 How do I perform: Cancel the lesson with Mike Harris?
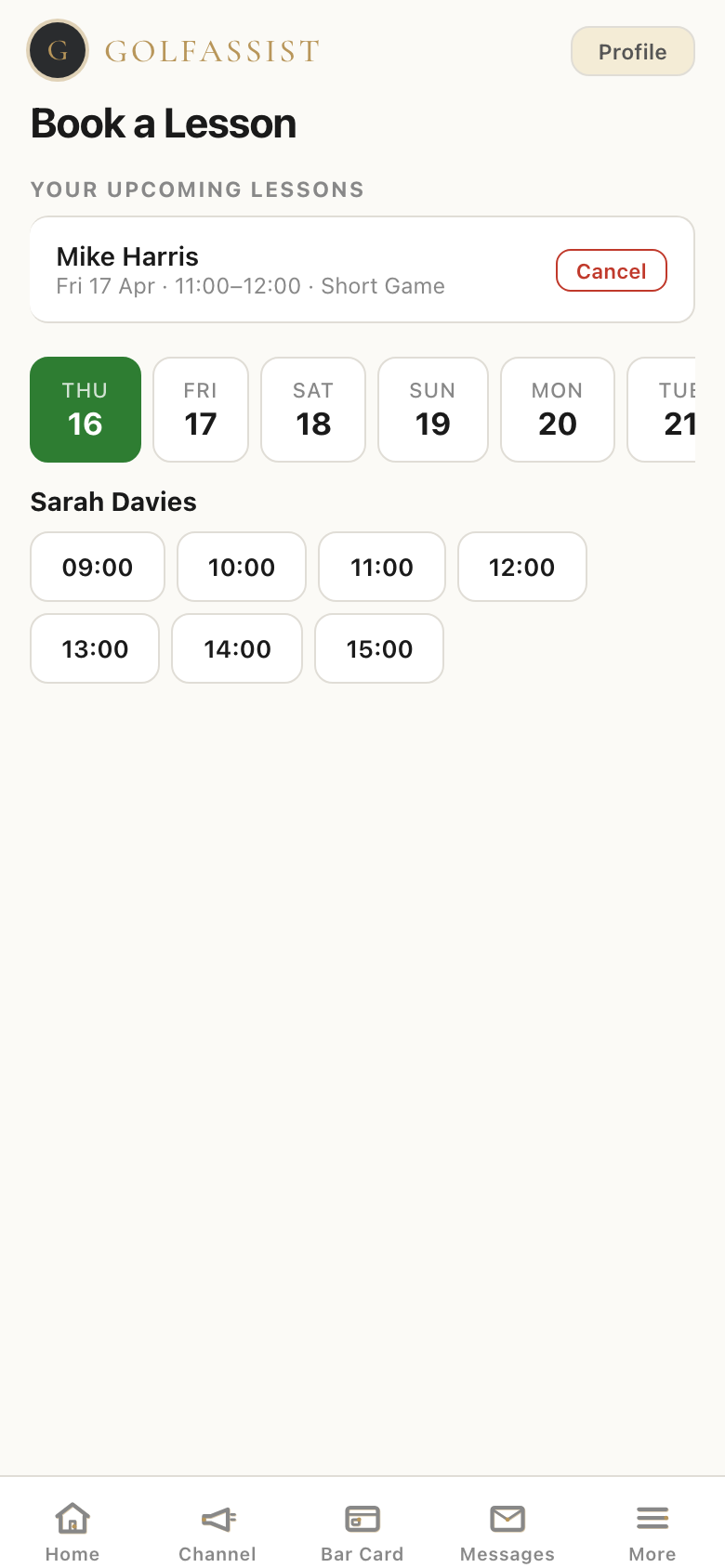point(611,270)
